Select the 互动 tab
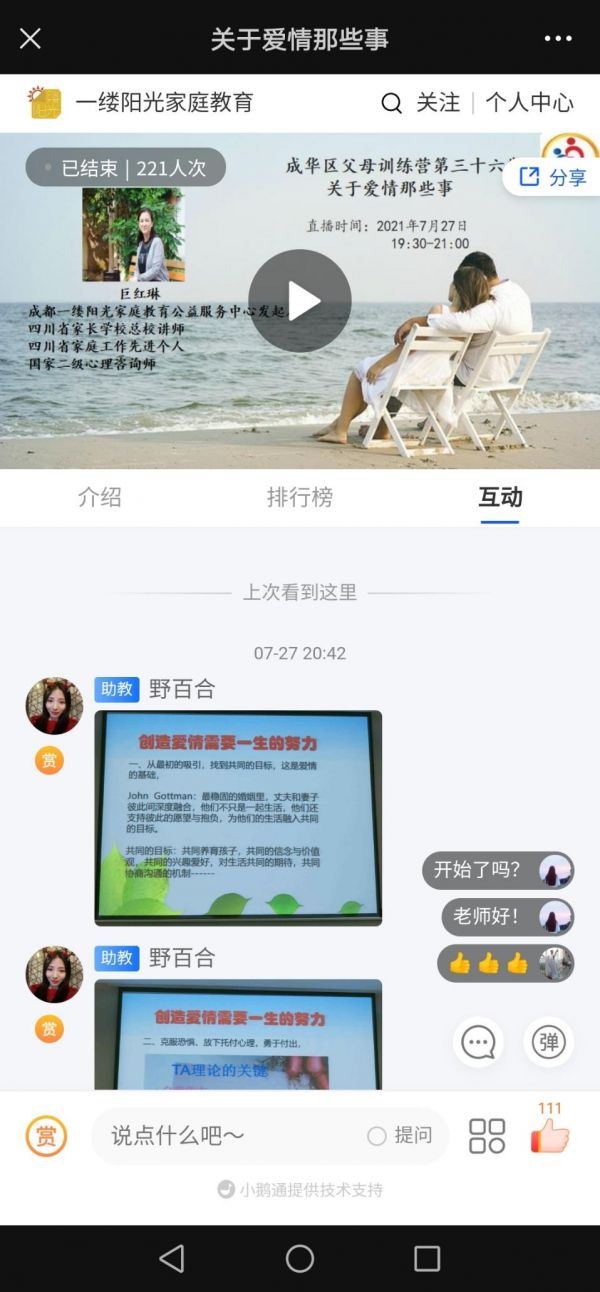Image resolution: width=600 pixels, height=1292 pixels. point(500,497)
